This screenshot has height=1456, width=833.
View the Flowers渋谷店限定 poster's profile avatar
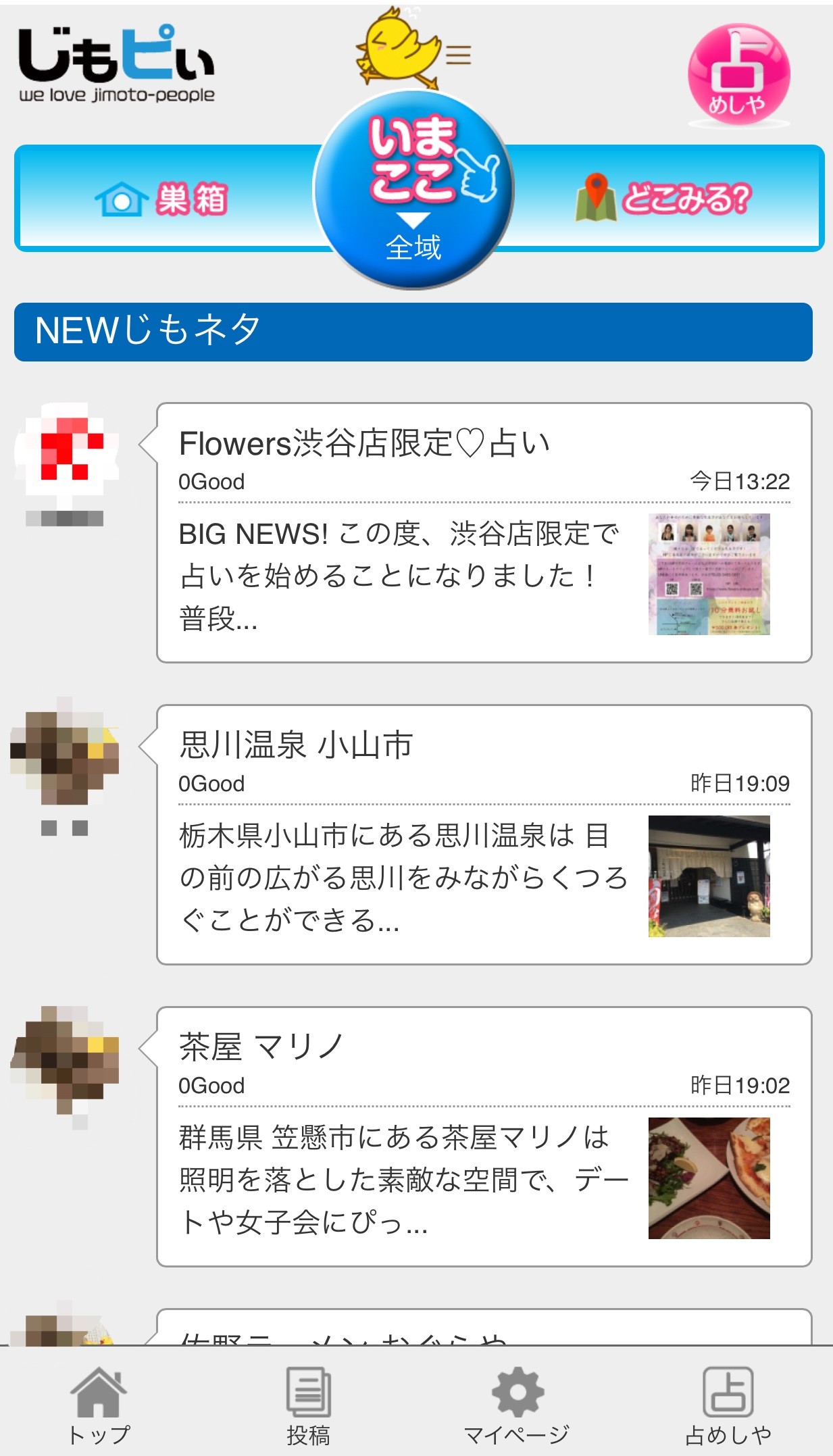click(x=66, y=452)
